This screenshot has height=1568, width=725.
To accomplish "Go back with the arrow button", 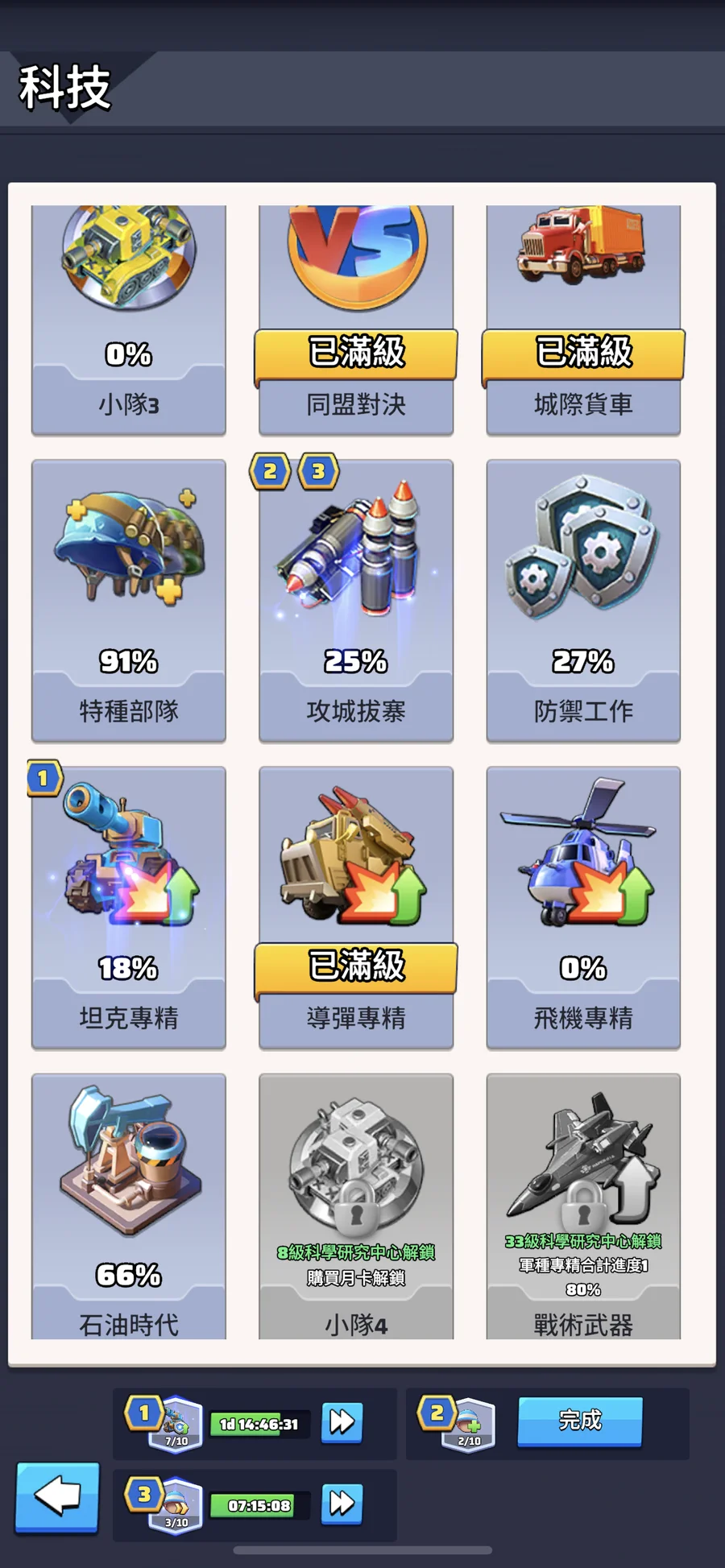I will click(x=57, y=1497).
